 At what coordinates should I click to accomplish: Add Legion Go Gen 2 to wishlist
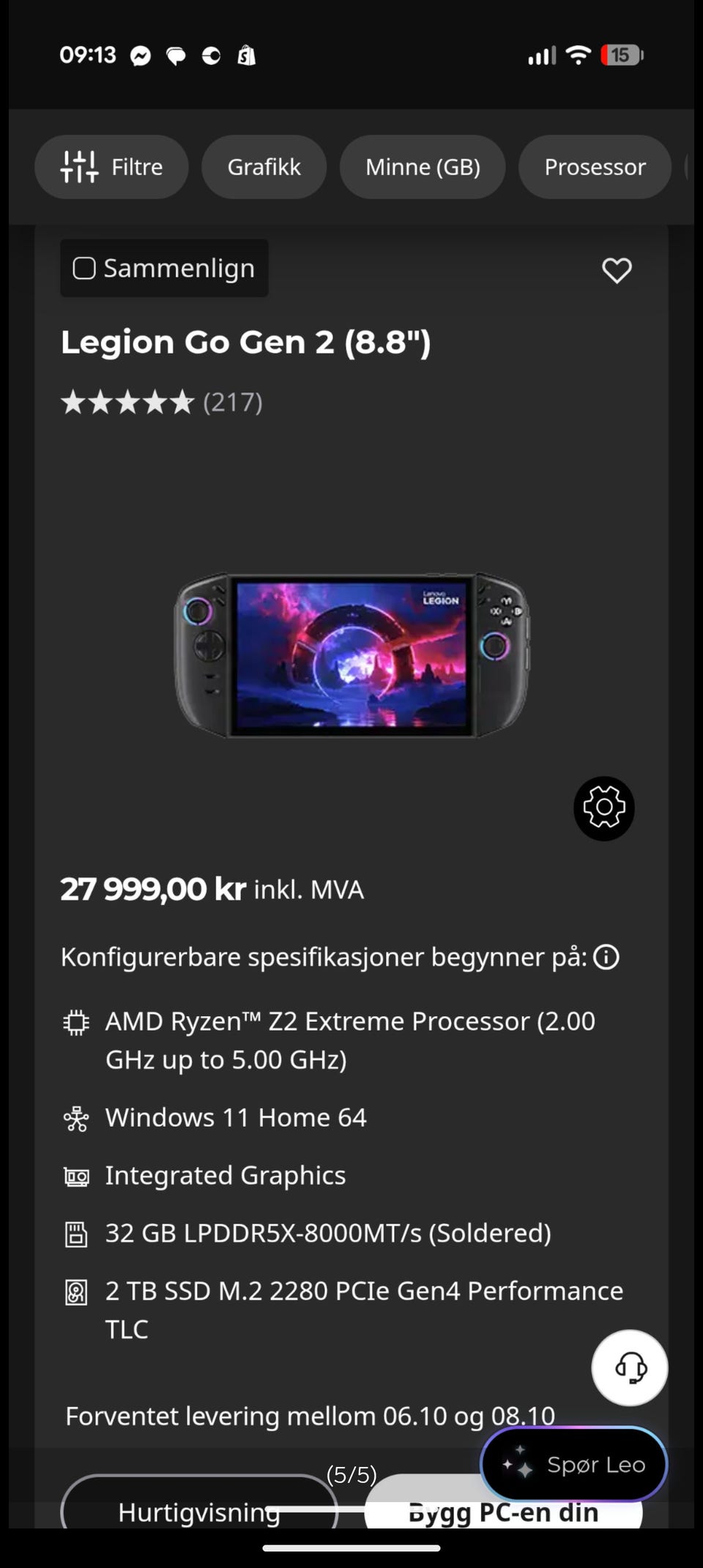click(x=617, y=270)
